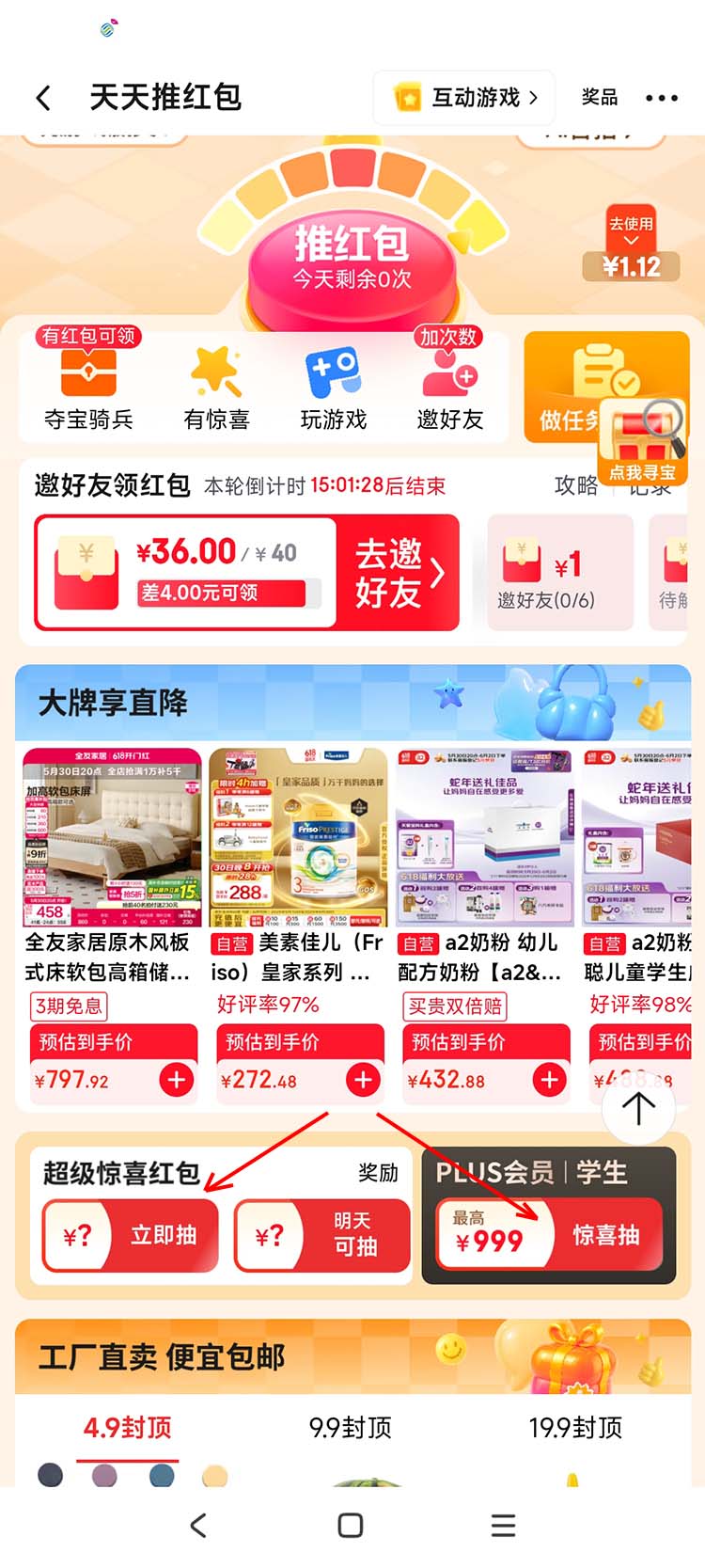Open the 互动游戏 entry
The height and width of the screenshot is (1568, 705).
464,97
